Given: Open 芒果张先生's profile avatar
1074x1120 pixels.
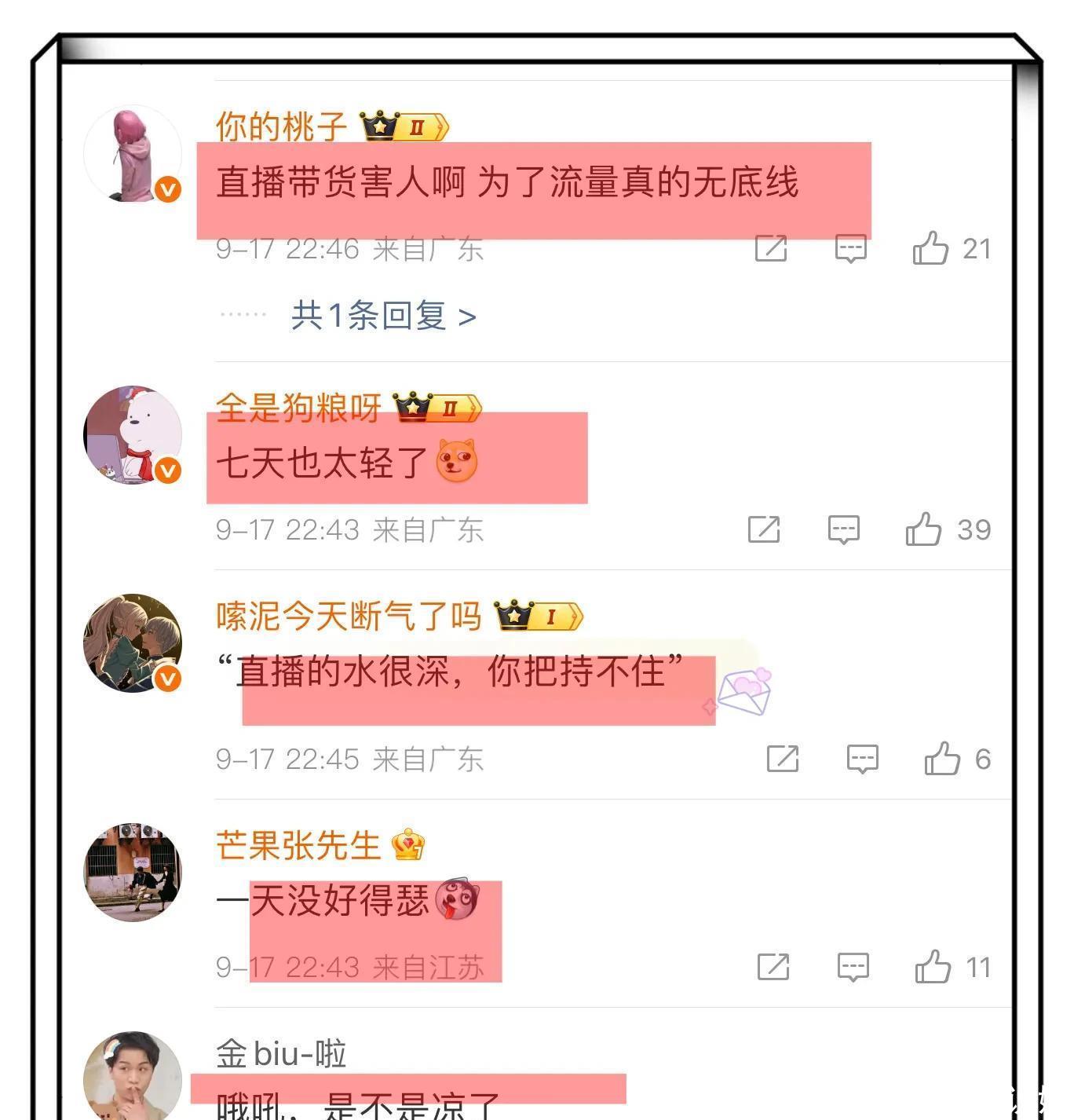Looking at the screenshot, I should pos(133,872).
